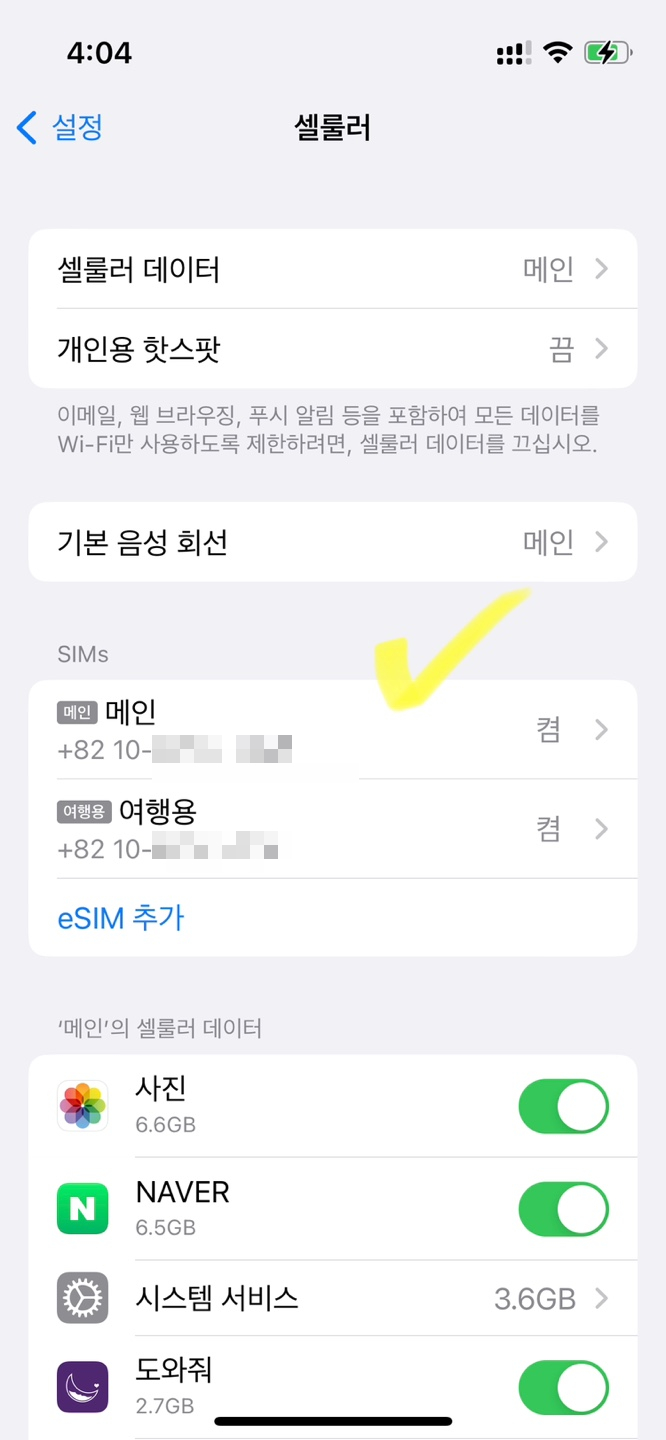Disable cellular data for 사진
Viewport: 666px width, 1440px height.
[563, 1106]
